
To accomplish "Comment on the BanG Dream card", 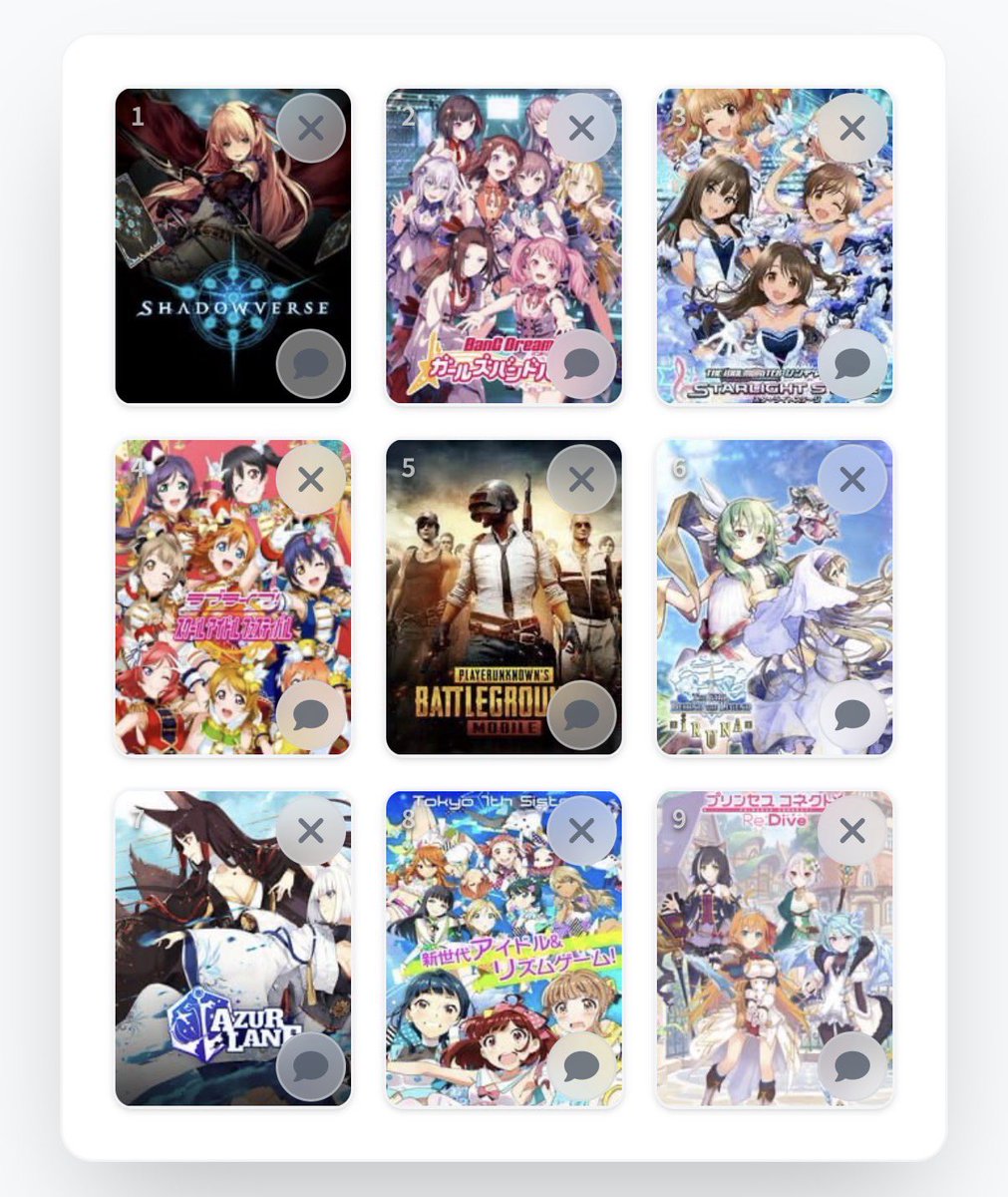I will [x=581, y=364].
